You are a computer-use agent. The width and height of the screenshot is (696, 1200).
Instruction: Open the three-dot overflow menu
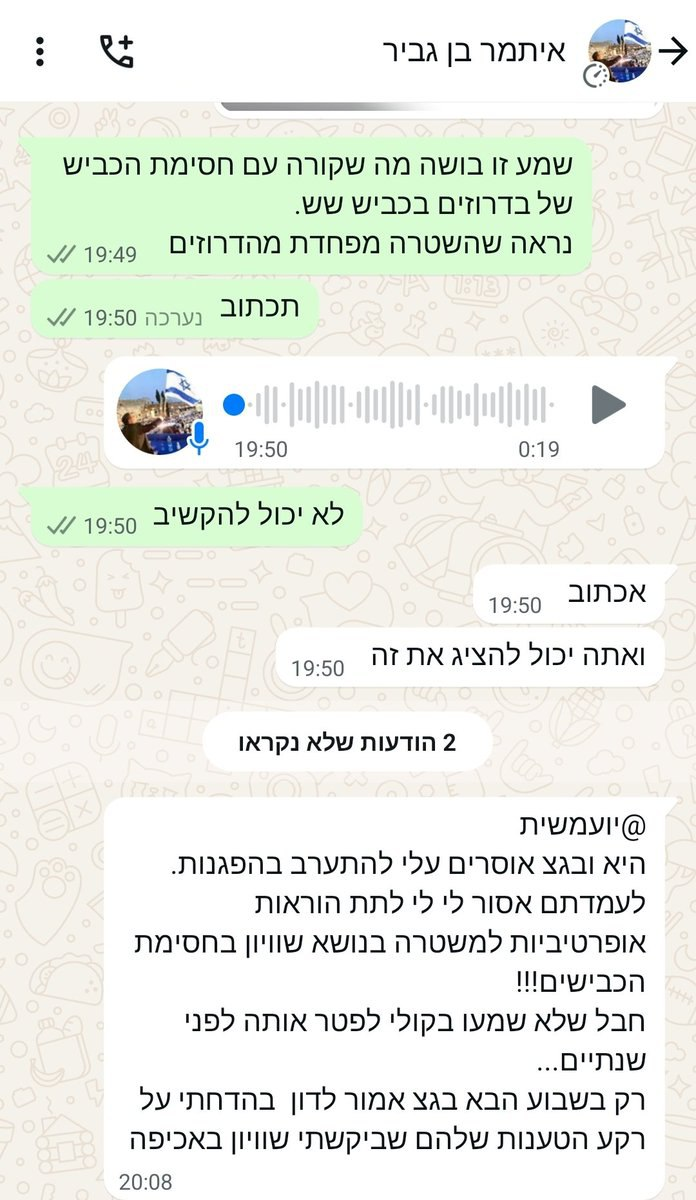click(40, 51)
